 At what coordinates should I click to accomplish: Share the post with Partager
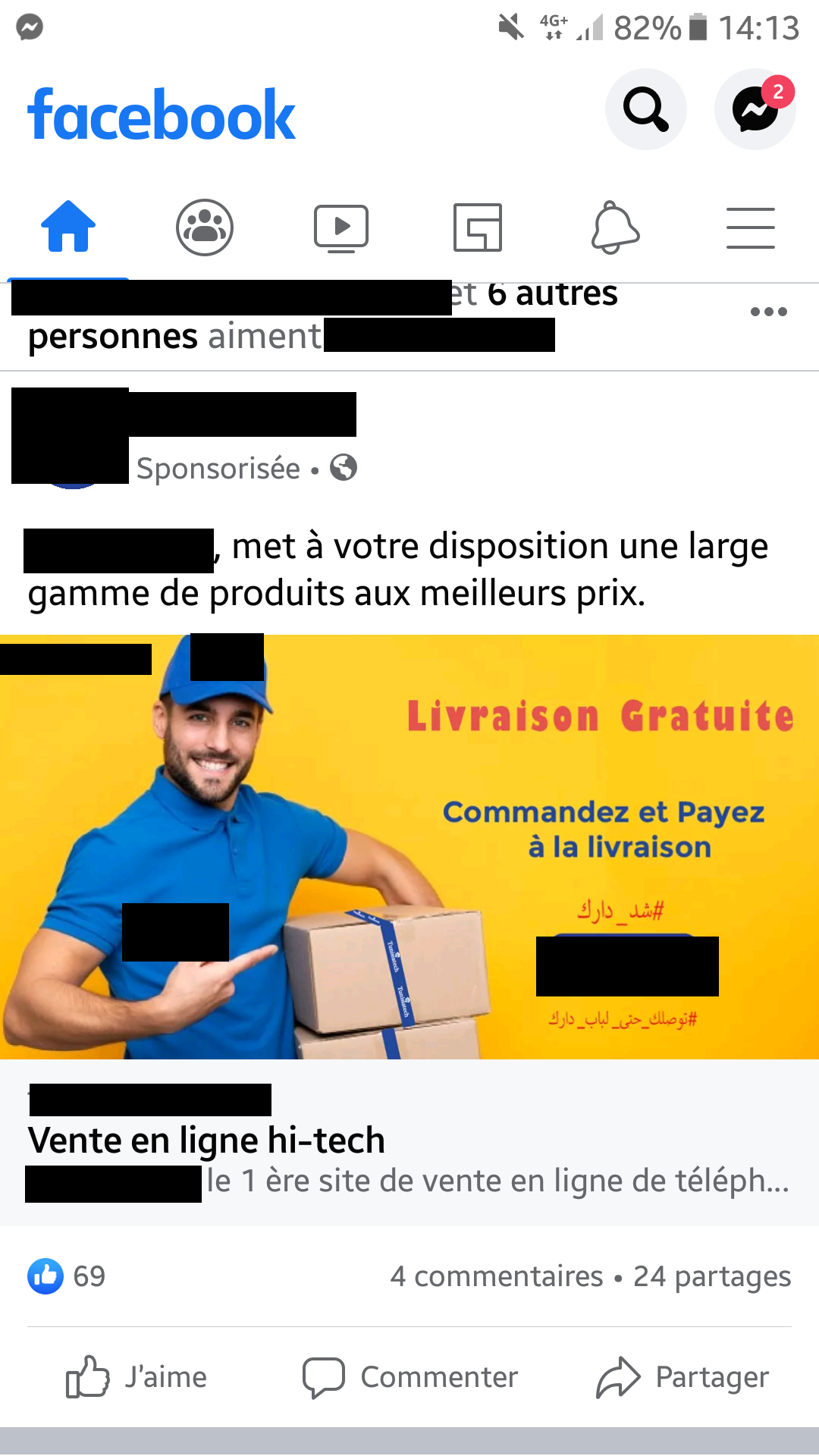[682, 1376]
